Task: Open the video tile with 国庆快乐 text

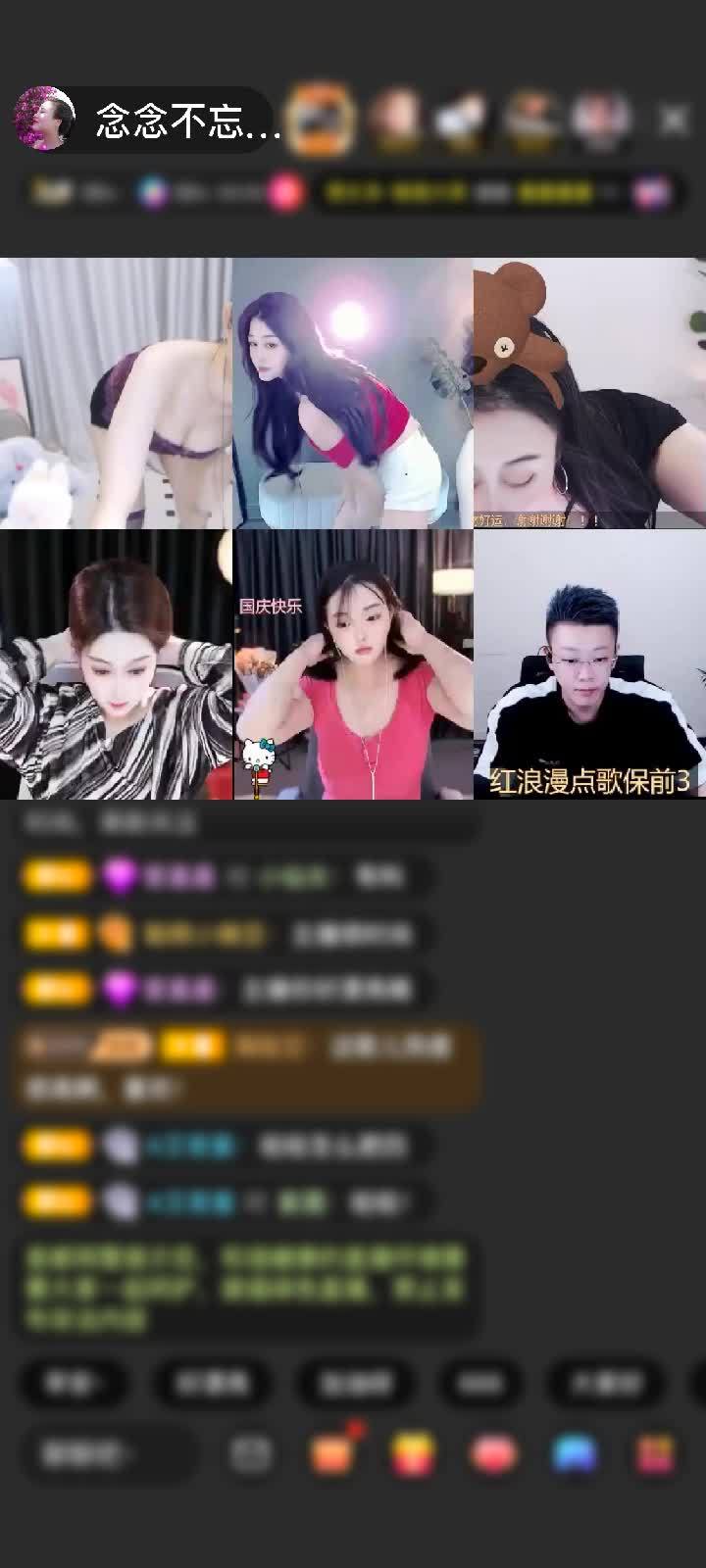Action: [353, 664]
